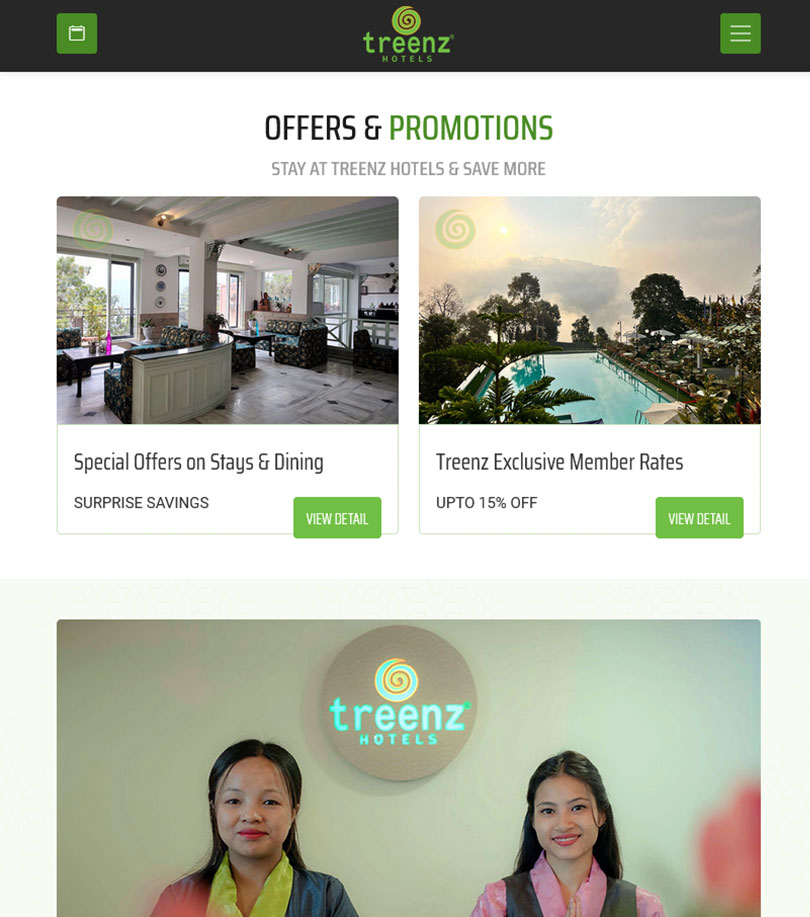Click the Treenz Hotels spiral logo in header

coord(404,33)
